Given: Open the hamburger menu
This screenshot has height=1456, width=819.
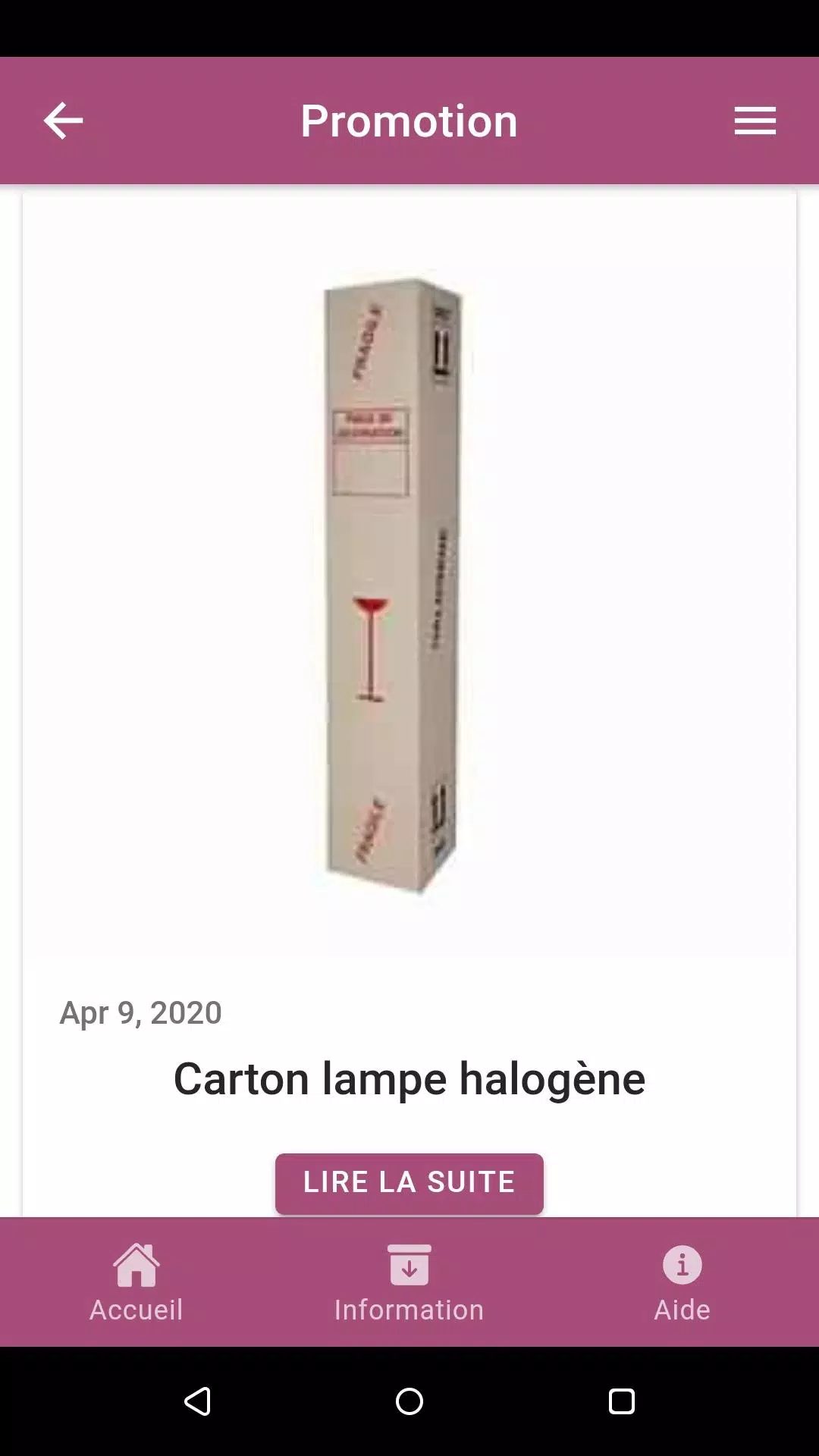Looking at the screenshot, I should [755, 121].
